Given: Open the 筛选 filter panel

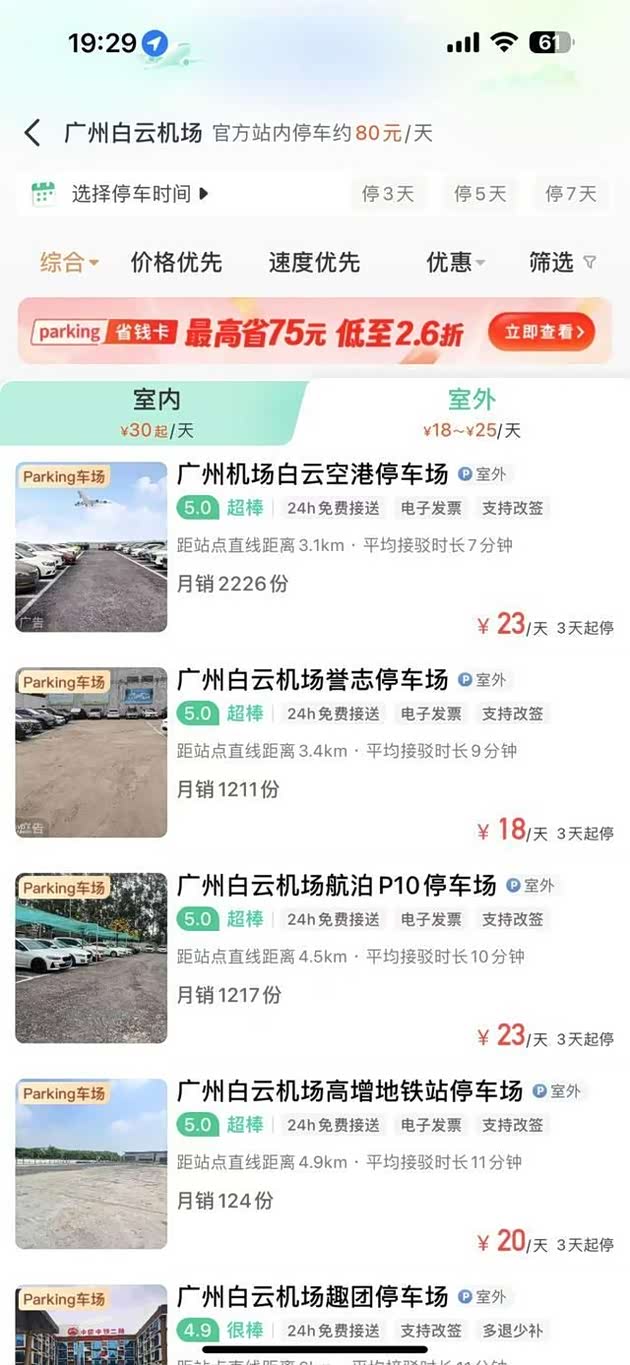Looking at the screenshot, I should [562, 263].
